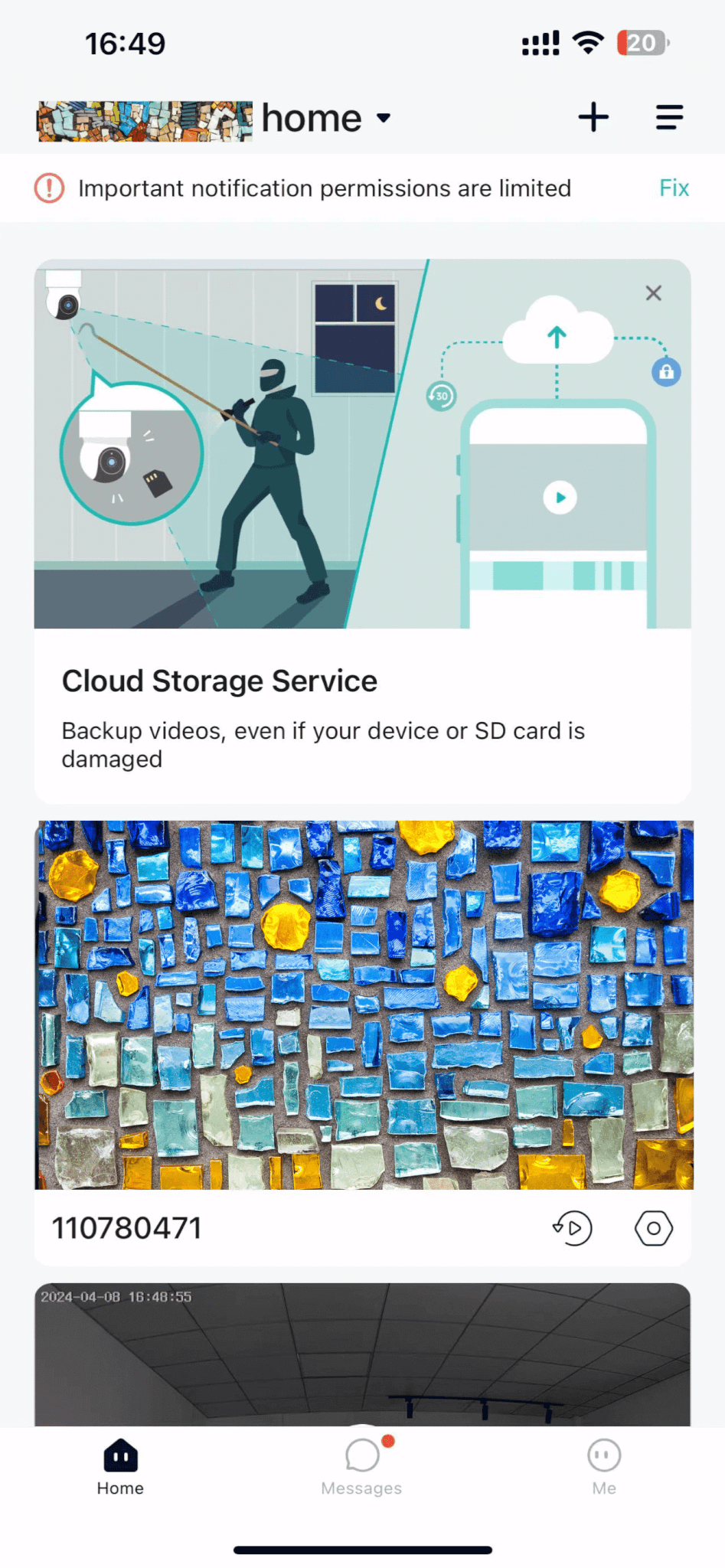This screenshot has width=725, height=1568.
Task: Open the Cloud Storage Service card
Action: (362, 531)
